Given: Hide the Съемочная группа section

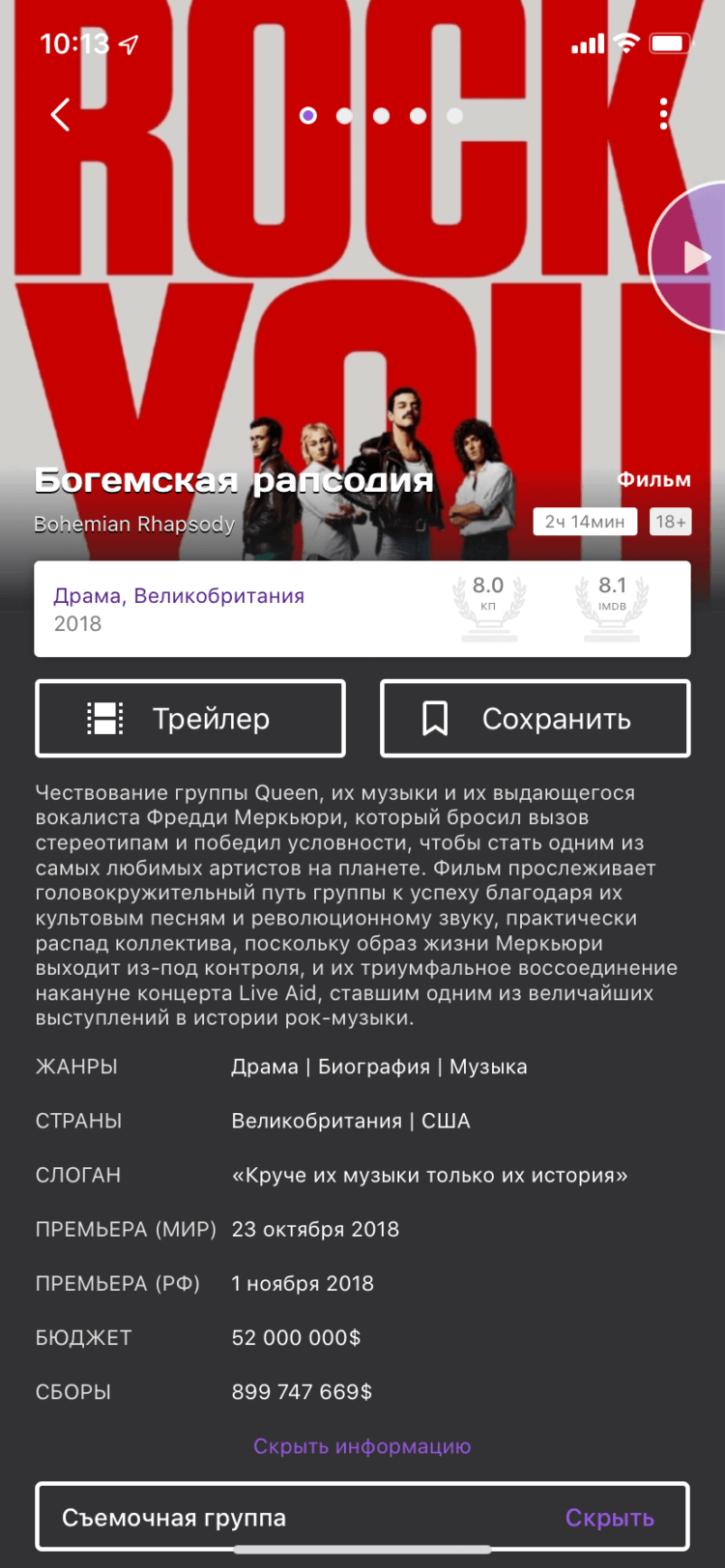Looking at the screenshot, I should click(609, 1518).
